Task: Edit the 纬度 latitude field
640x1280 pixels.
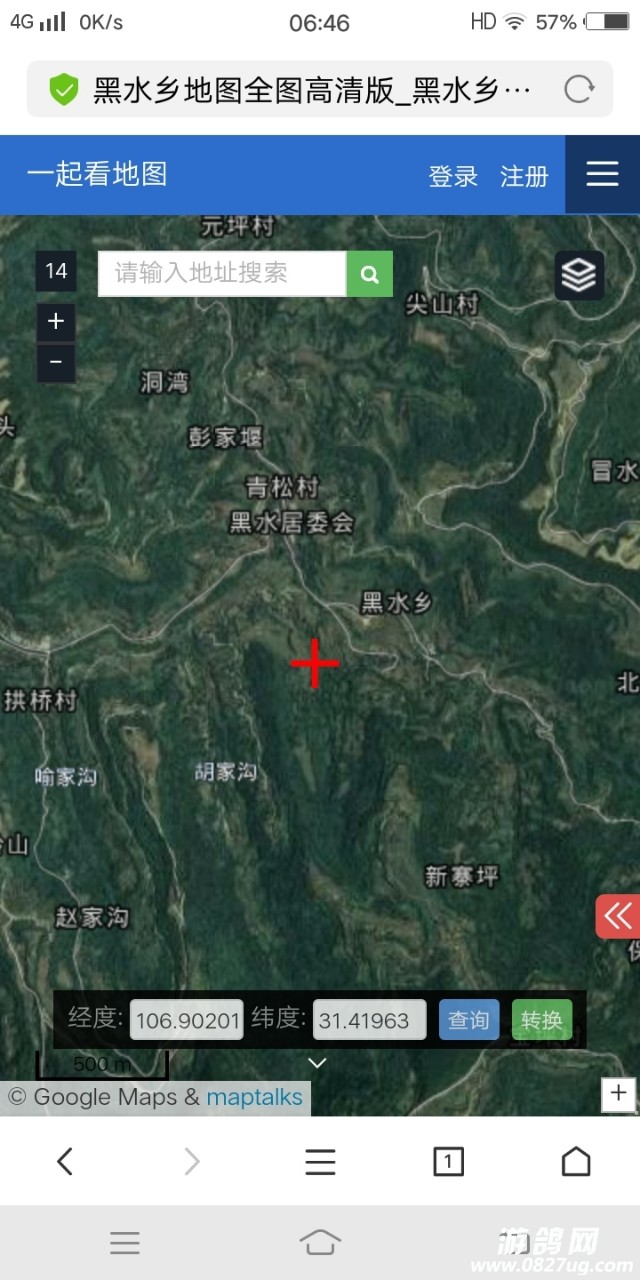Action: tap(369, 1020)
